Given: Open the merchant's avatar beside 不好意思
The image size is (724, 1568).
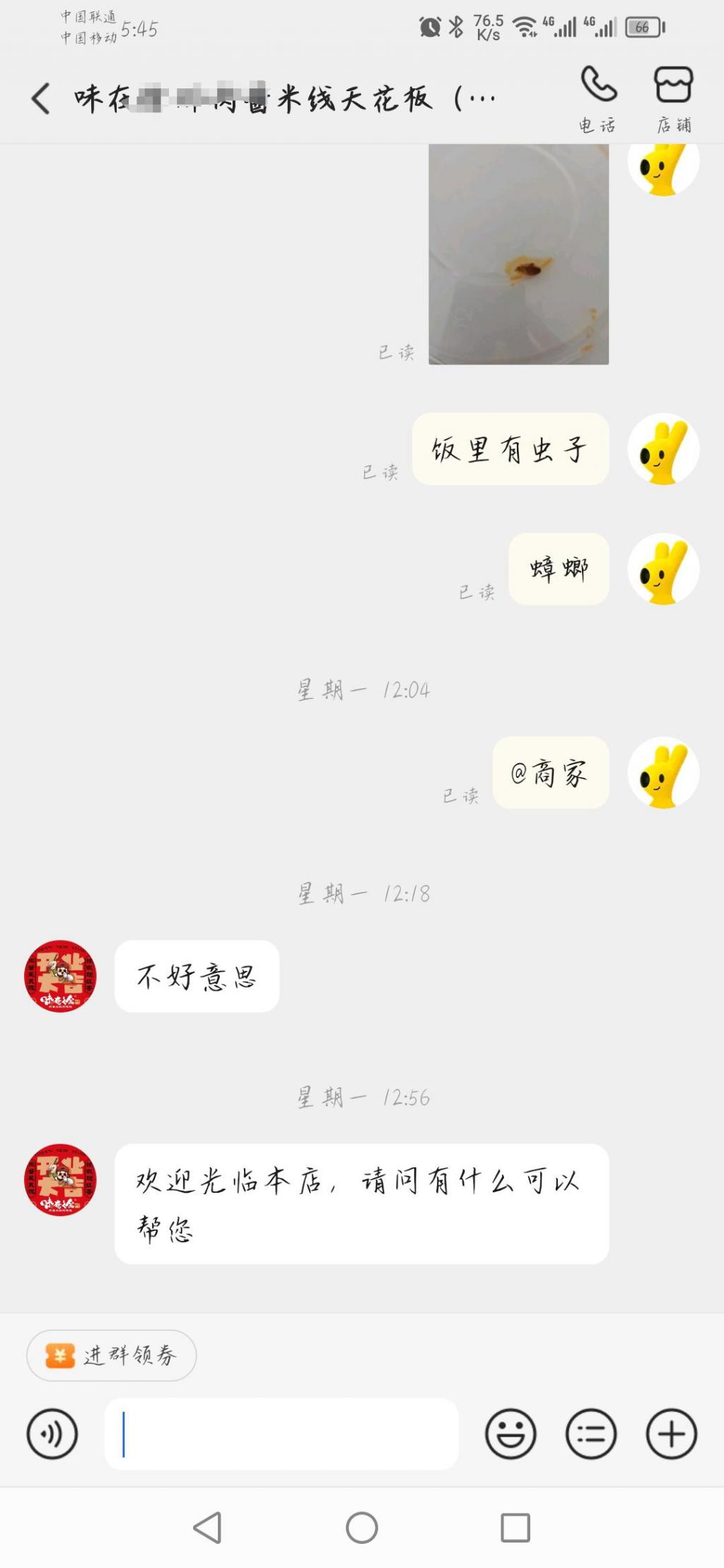Looking at the screenshot, I should tap(61, 976).
